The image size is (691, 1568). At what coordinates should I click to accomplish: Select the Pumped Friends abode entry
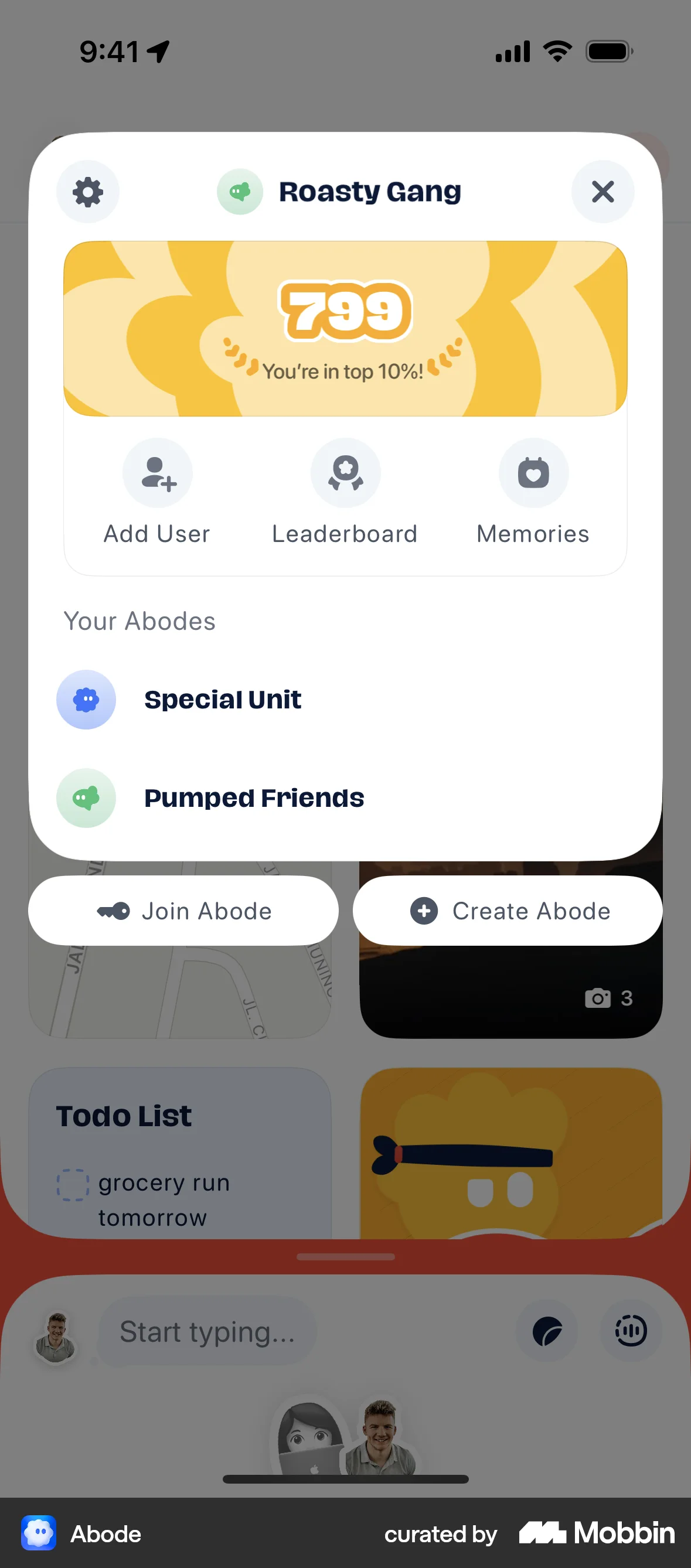point(254,798)
